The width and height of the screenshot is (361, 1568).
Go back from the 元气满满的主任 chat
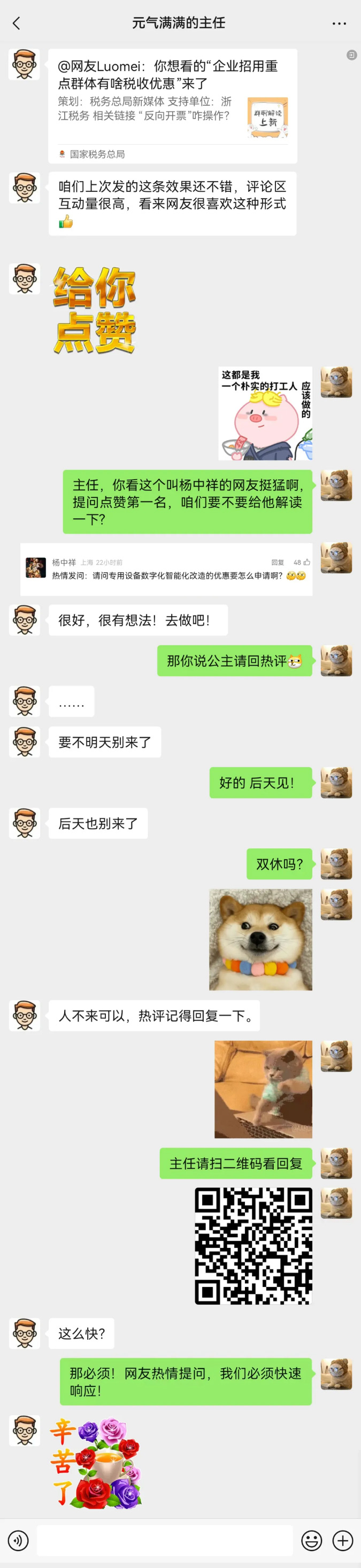[x=17, y=23]
